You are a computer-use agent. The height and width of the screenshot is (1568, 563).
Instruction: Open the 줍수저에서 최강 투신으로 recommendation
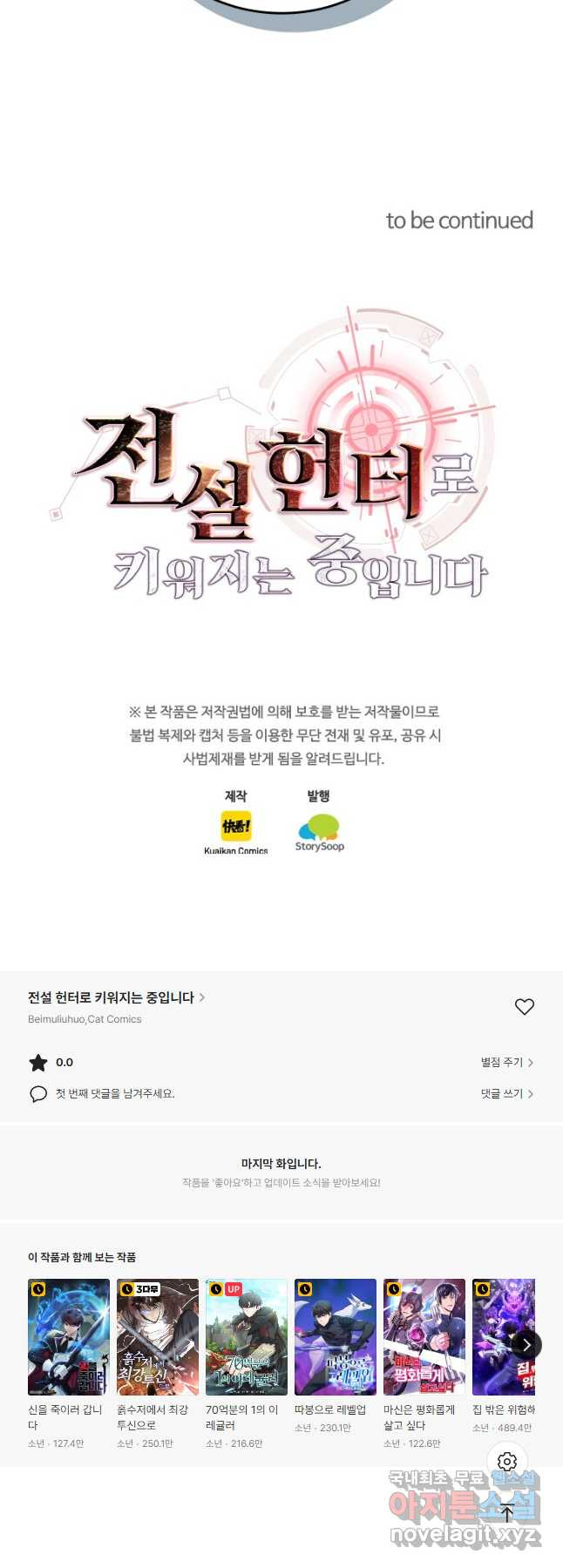158,1337
